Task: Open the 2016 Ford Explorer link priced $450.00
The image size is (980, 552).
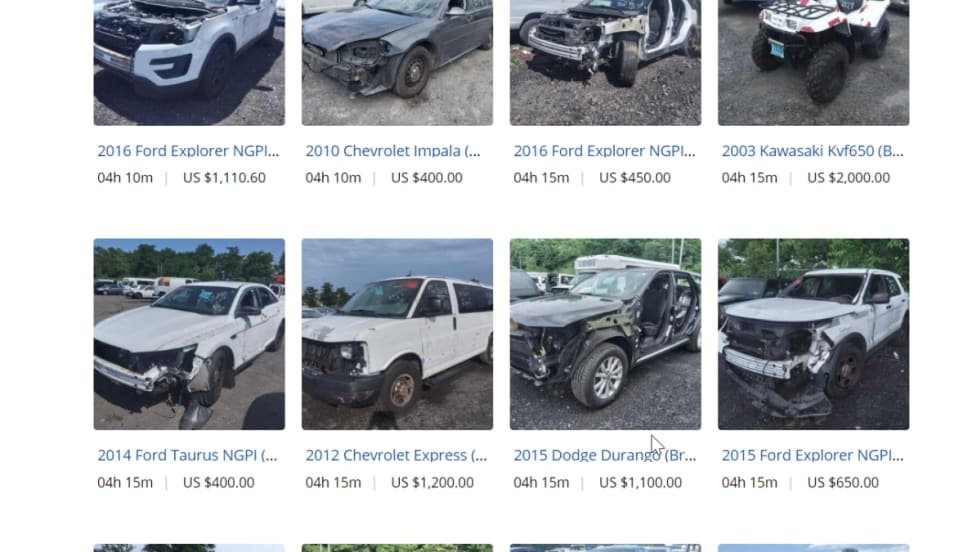Action: (x=604, y=151)
